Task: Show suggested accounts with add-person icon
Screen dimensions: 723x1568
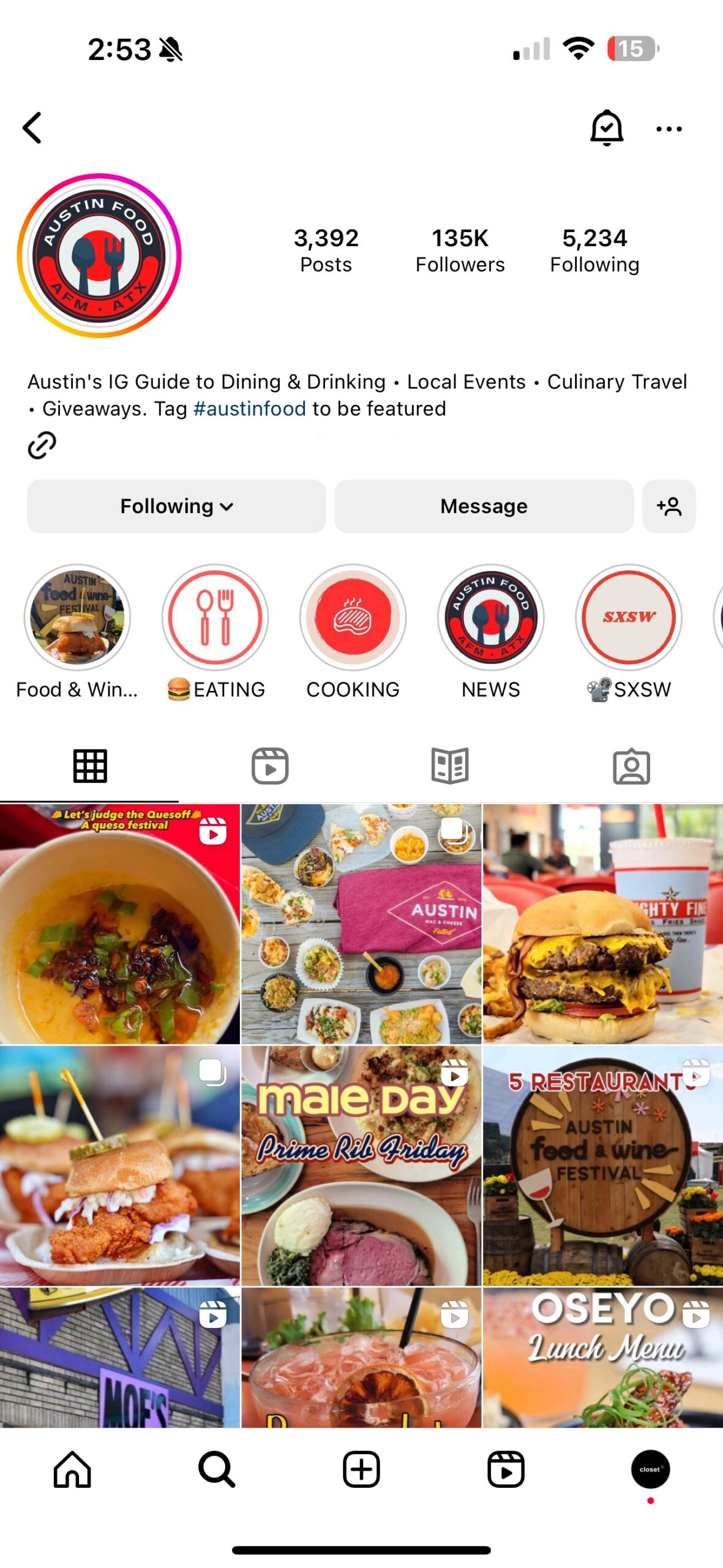Action: point(669,506)
